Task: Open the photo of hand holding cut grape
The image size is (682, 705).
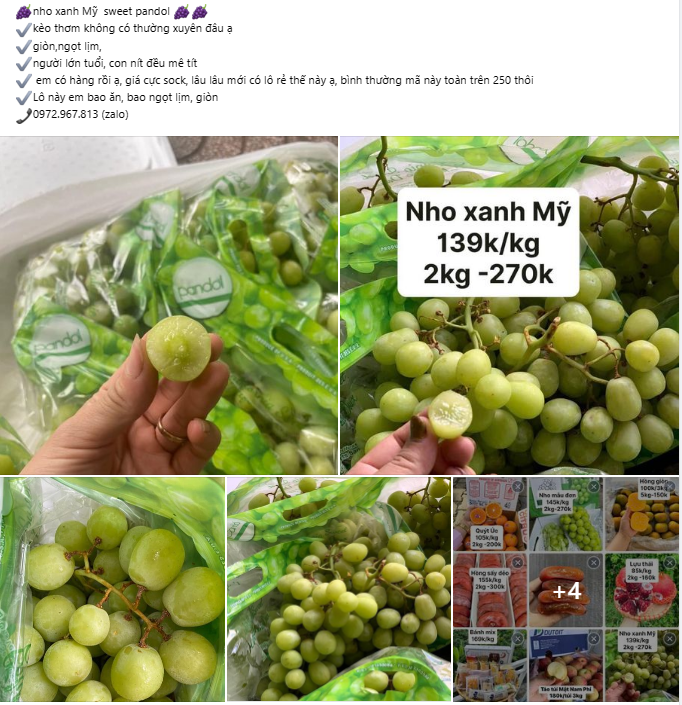Action: tap(168, 305)
